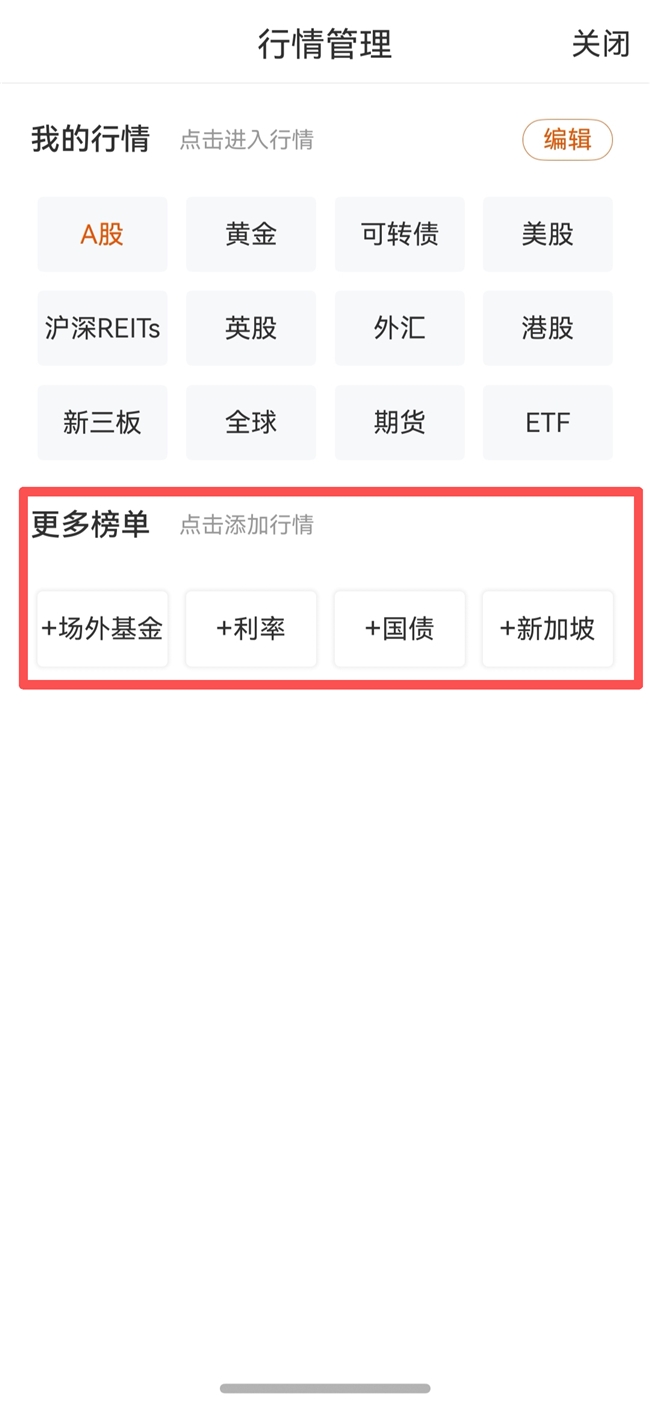The width and height of the screenshot is (650, 1404).
Task: Open the A股 market
Action: pos(102,234)
